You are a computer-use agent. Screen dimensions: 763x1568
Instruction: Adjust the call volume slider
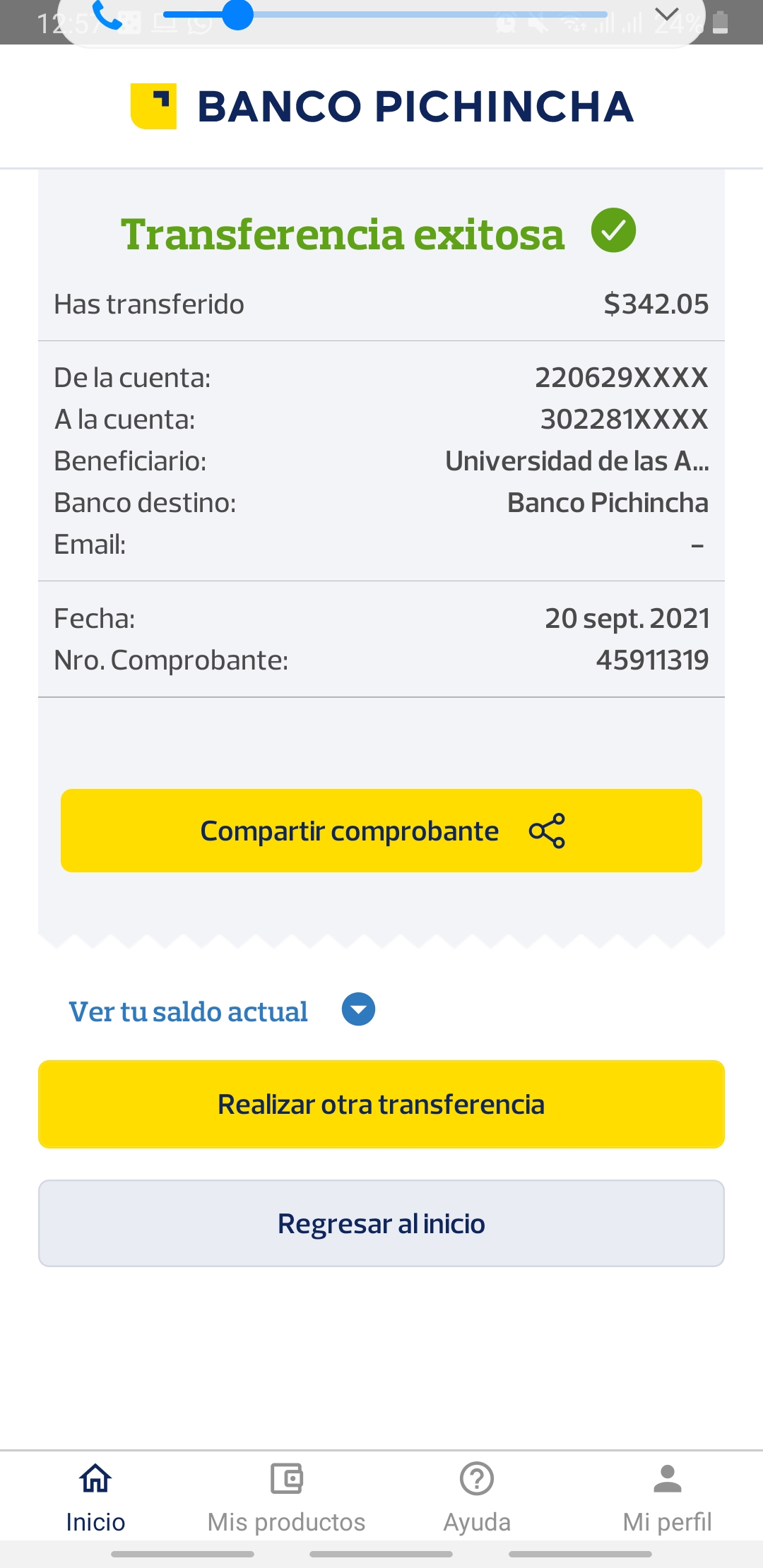tap(237, 15)
